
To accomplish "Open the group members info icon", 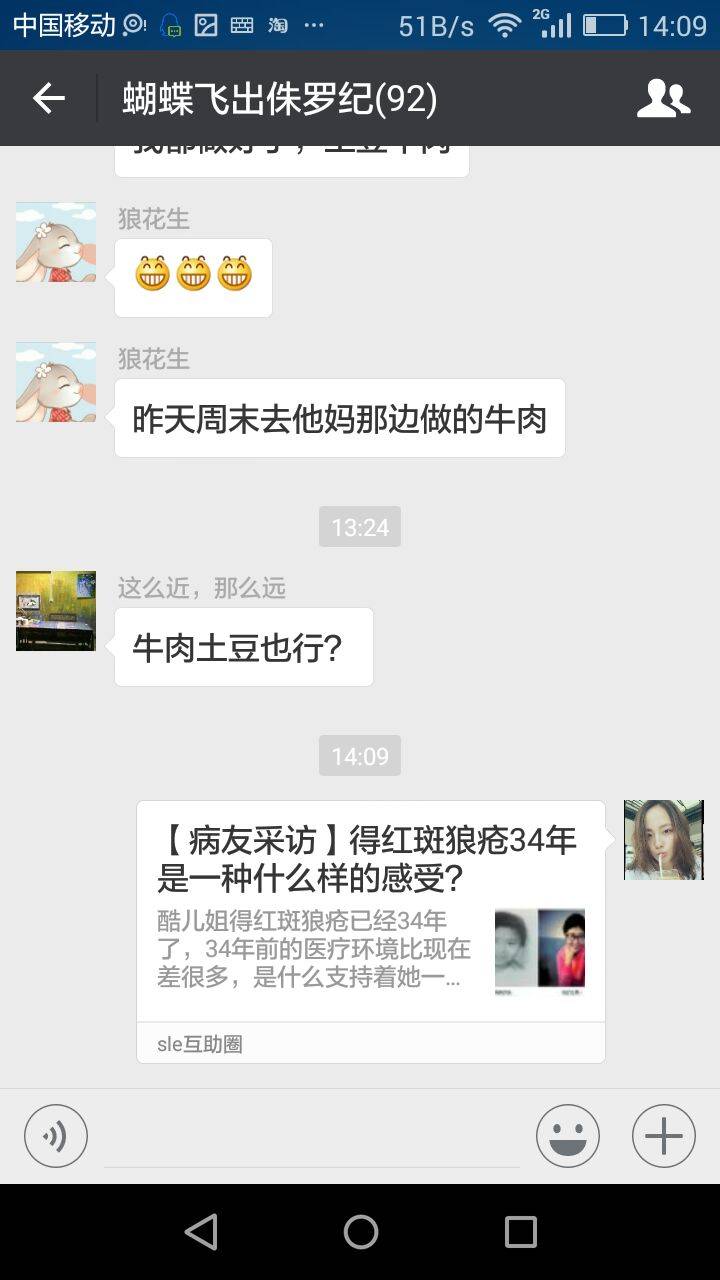I will (x=663, y=98).
